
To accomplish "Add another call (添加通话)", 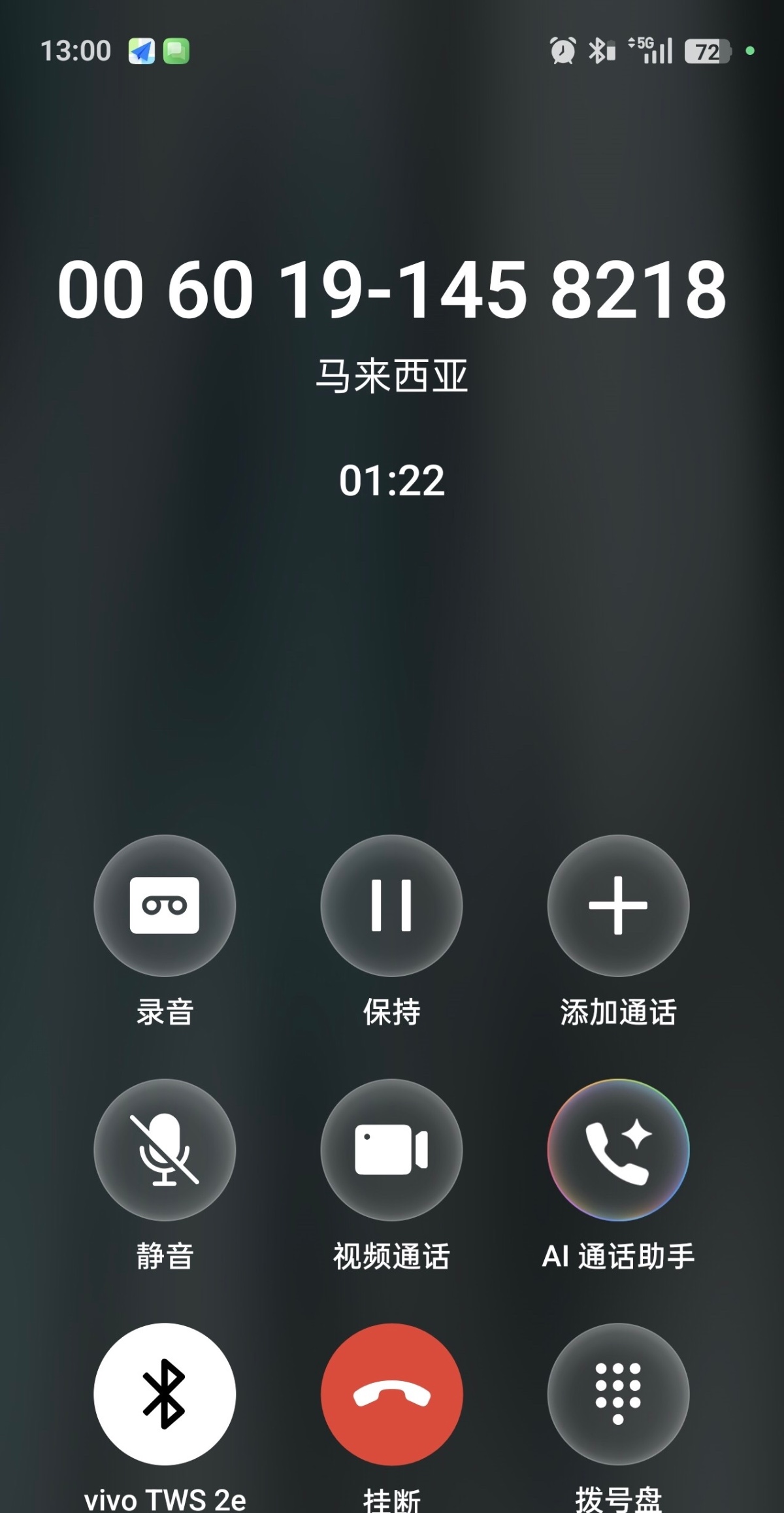I will pyautogui.click(x=618, y=905).
